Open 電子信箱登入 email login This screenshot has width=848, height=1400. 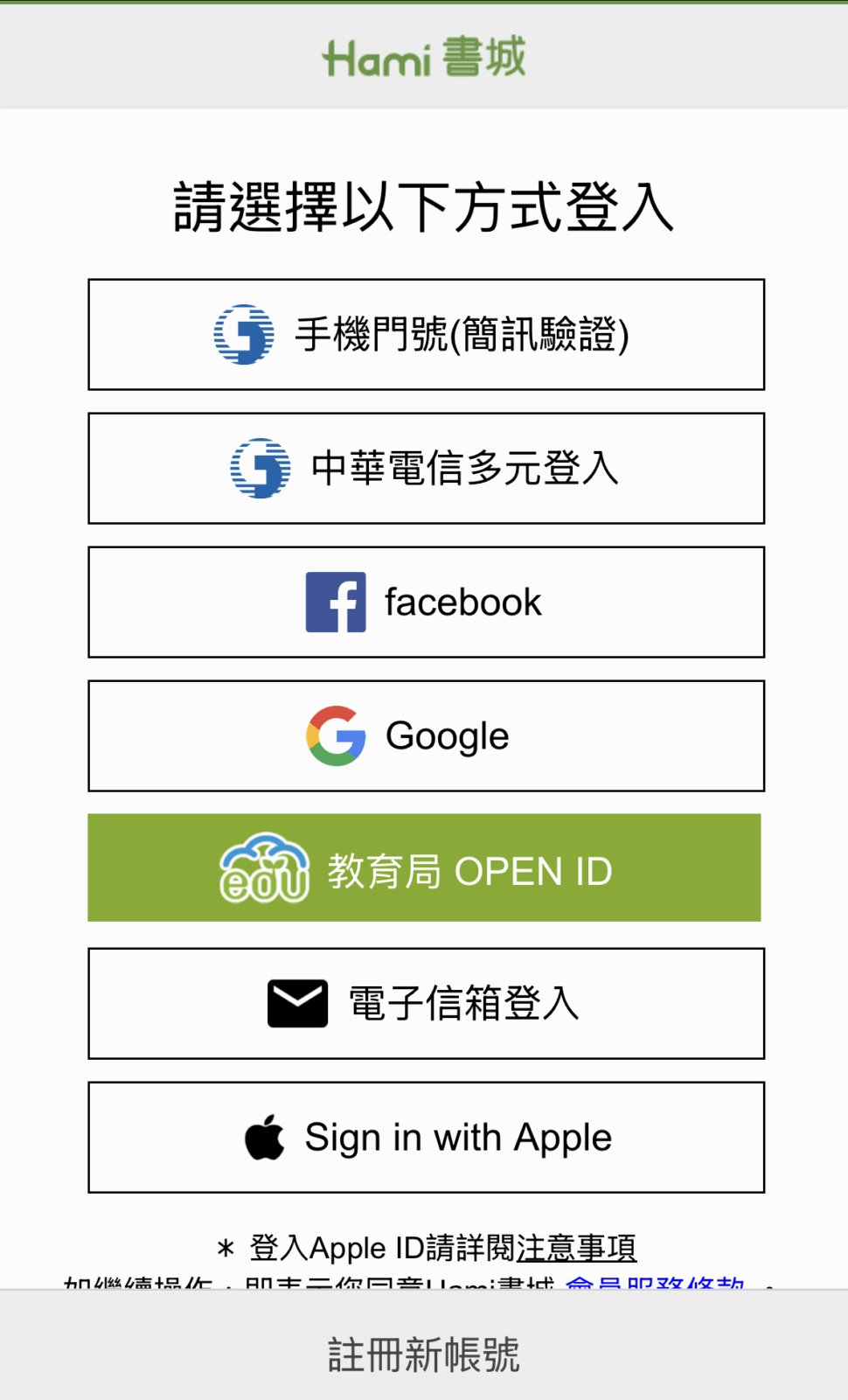click(x=426, y=1003)
